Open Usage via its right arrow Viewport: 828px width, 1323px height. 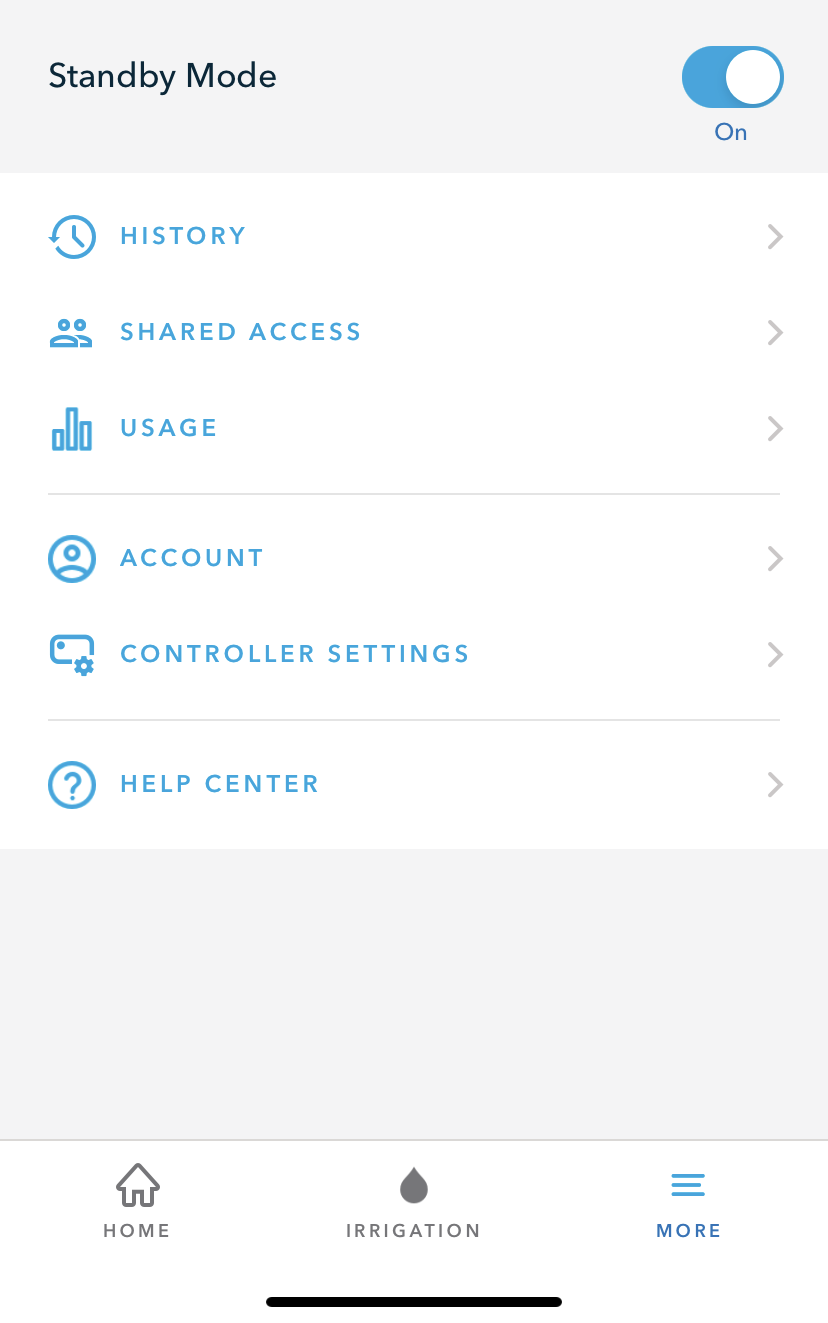click(x=775, y=428)
